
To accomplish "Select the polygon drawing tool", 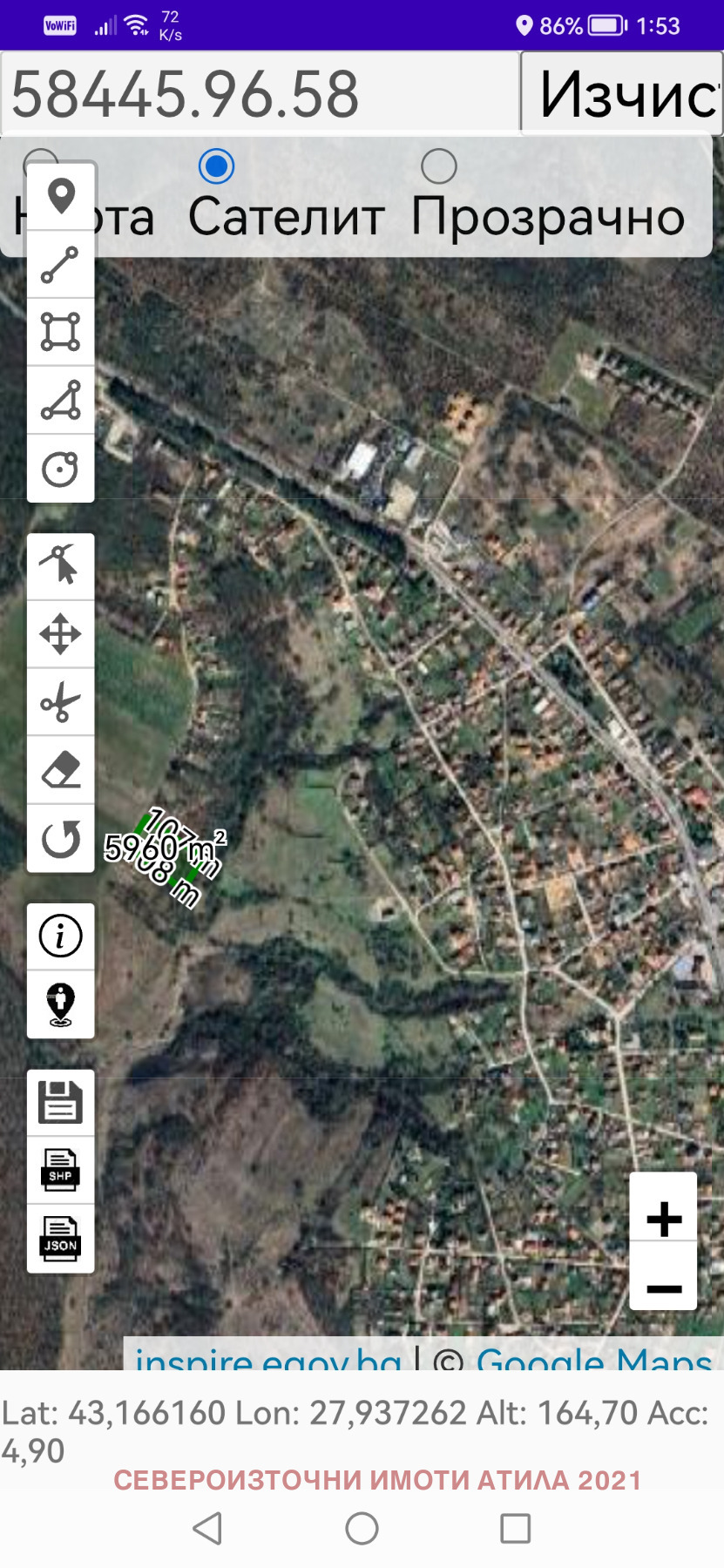I will coord(60,332).
